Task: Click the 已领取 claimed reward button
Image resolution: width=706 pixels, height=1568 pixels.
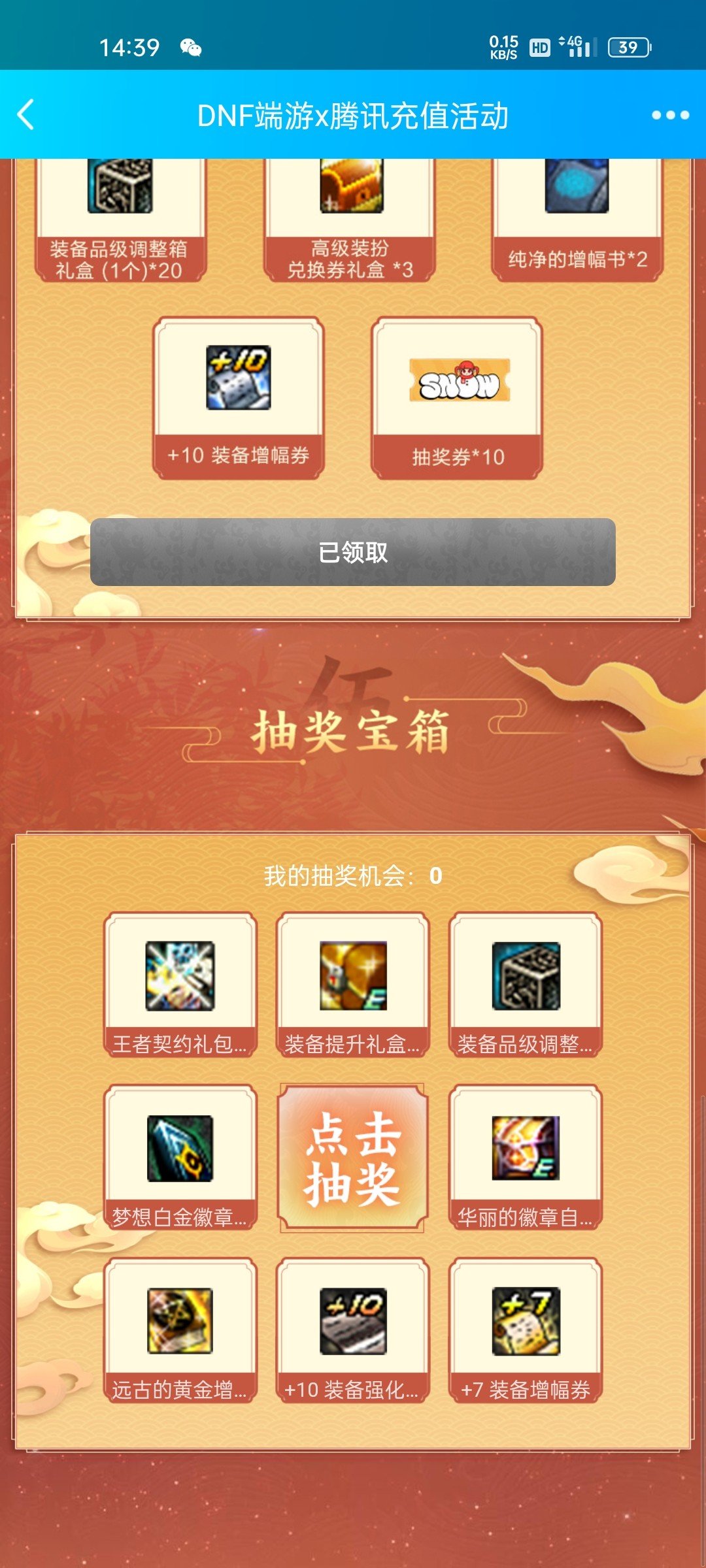Action: click(x=353, y=552)
